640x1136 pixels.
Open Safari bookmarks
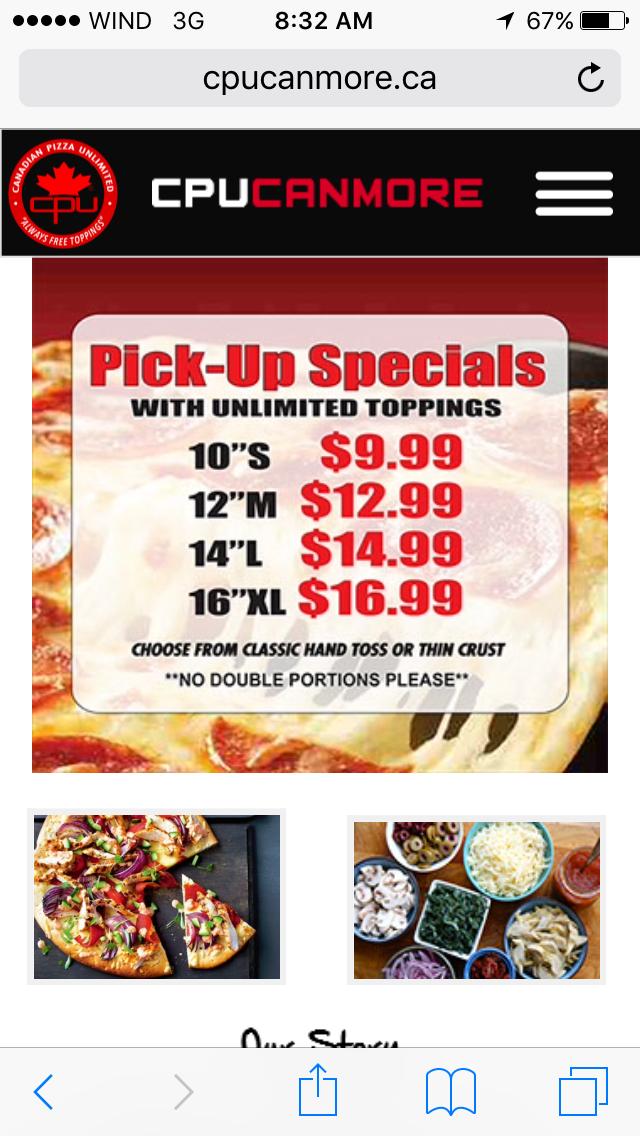point(450,1092)
